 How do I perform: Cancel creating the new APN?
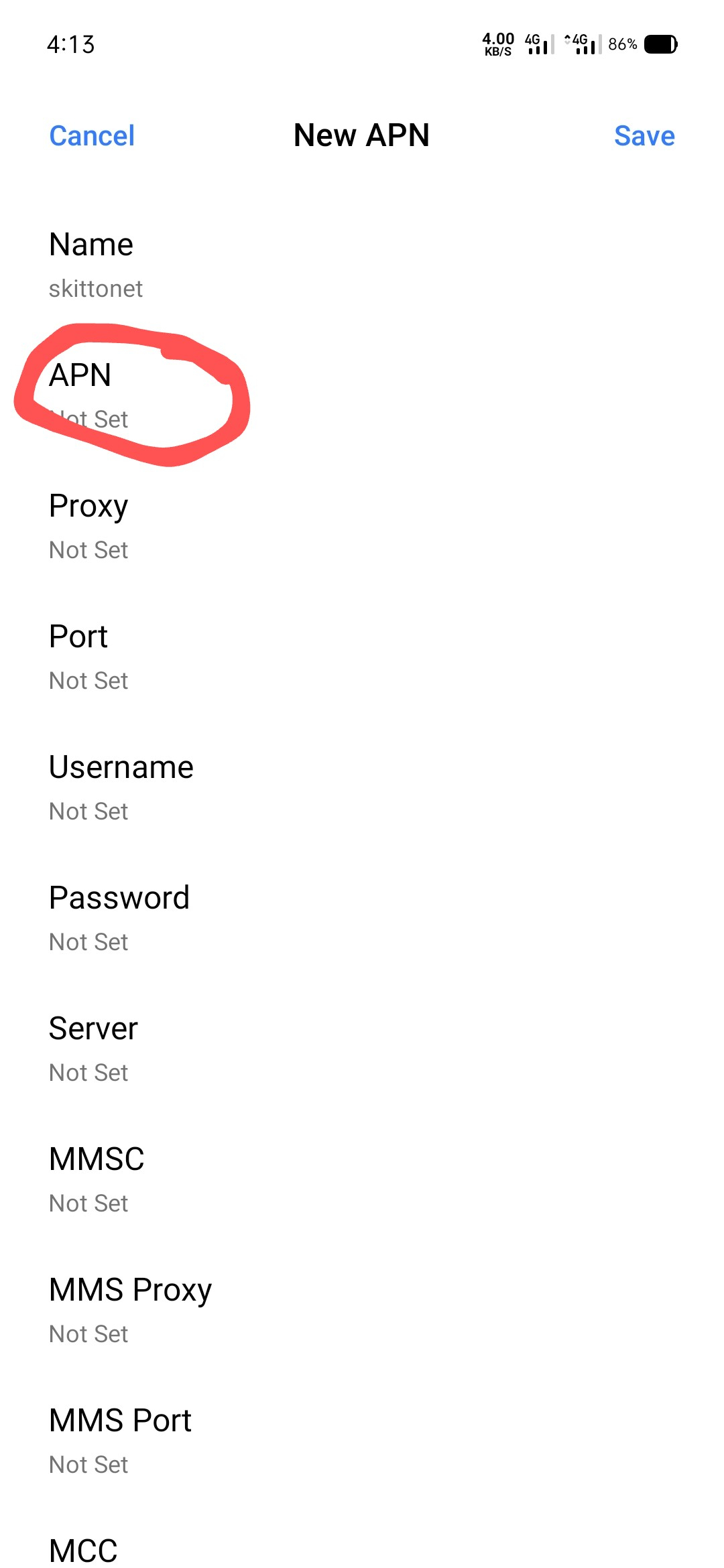pos(92,136)
